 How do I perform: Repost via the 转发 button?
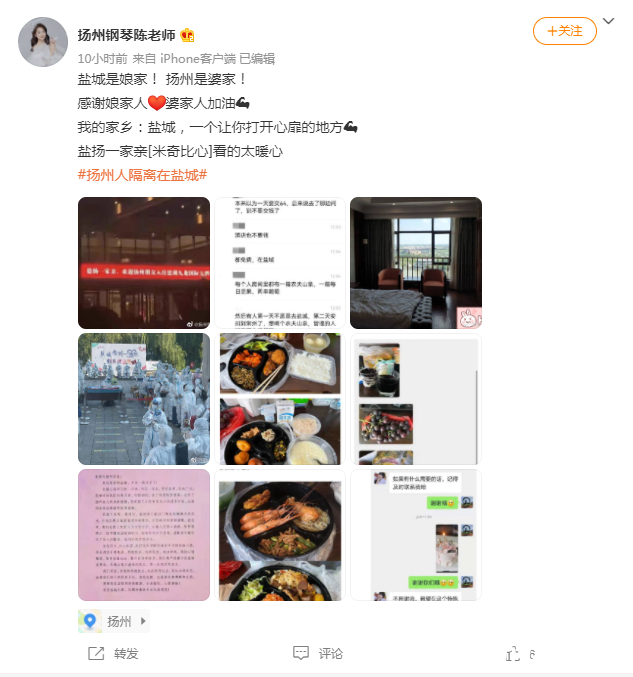(x=113, y=653)
